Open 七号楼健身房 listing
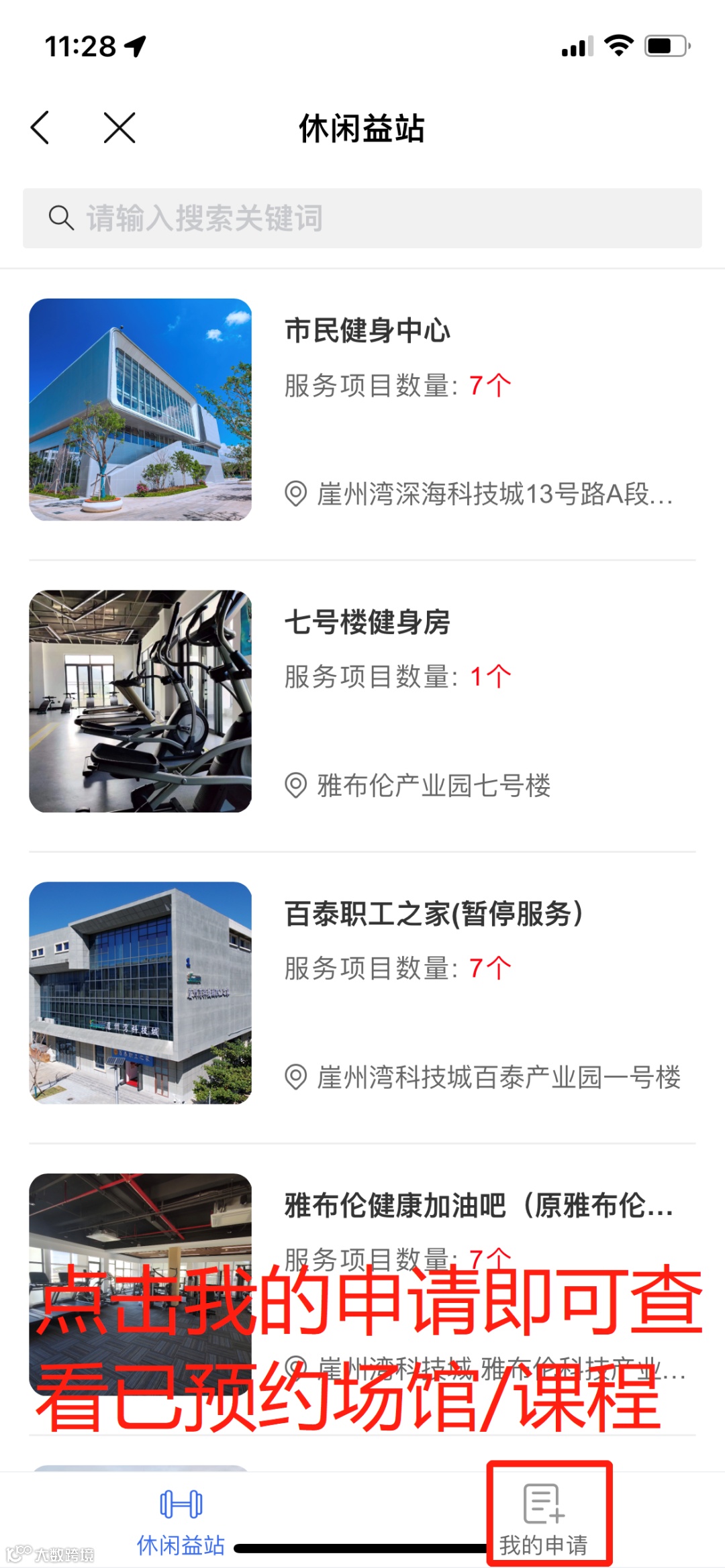 click(367, 622)
